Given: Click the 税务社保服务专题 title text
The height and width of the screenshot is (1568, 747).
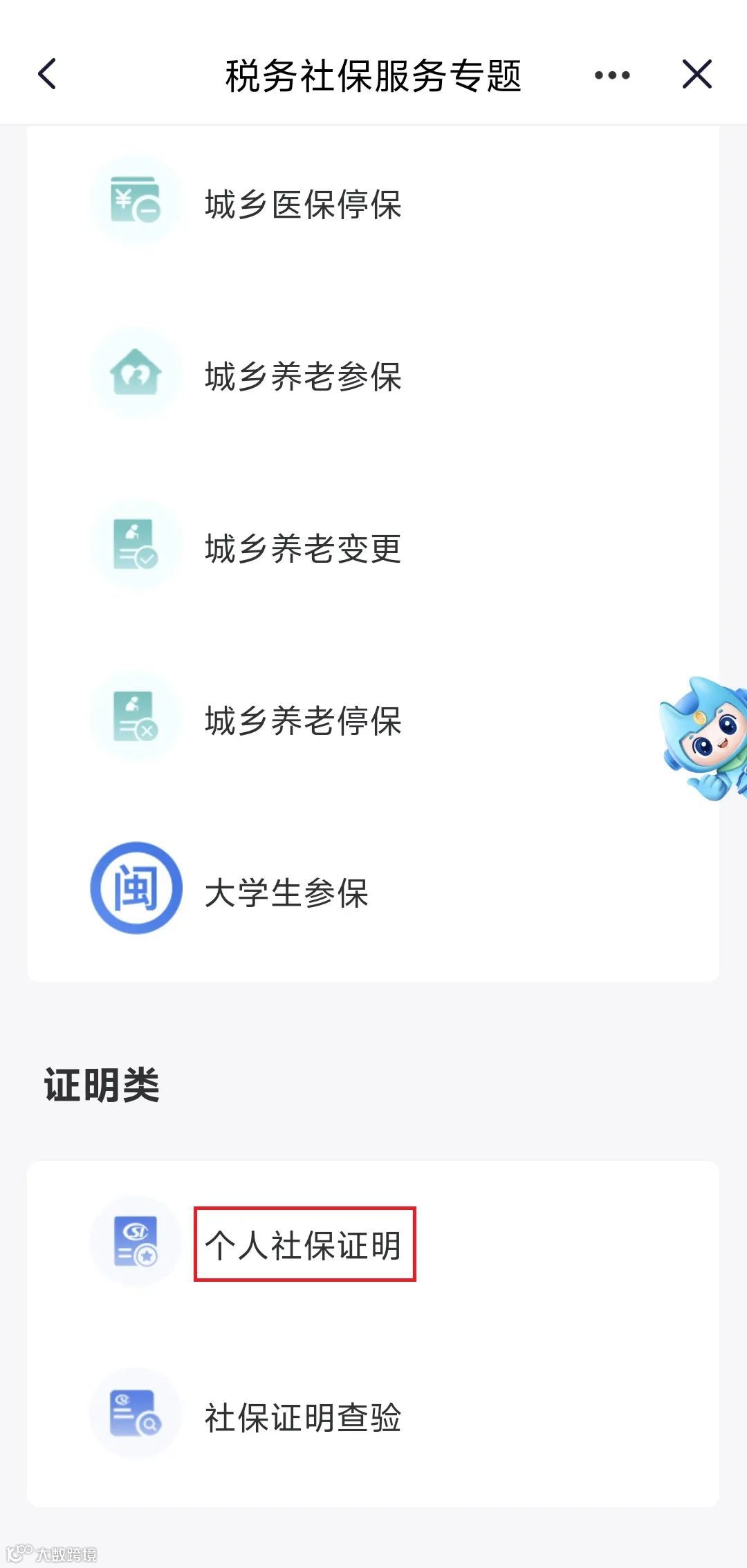Looking at the screenshot, I should 373,75.
